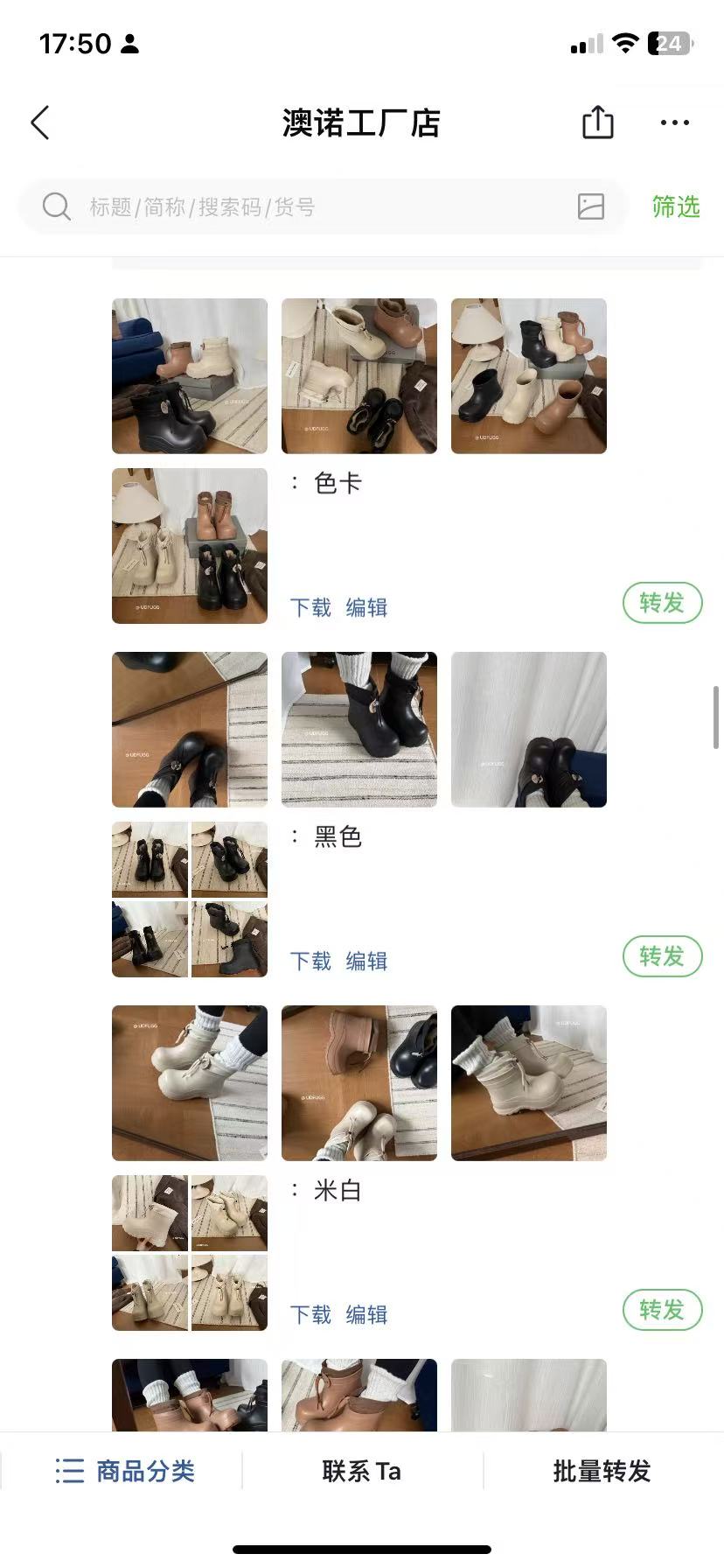The width and height of the screenshot is (724, 1568).
Task: View first photo of the 色卡 post
Action: point(190,376)
